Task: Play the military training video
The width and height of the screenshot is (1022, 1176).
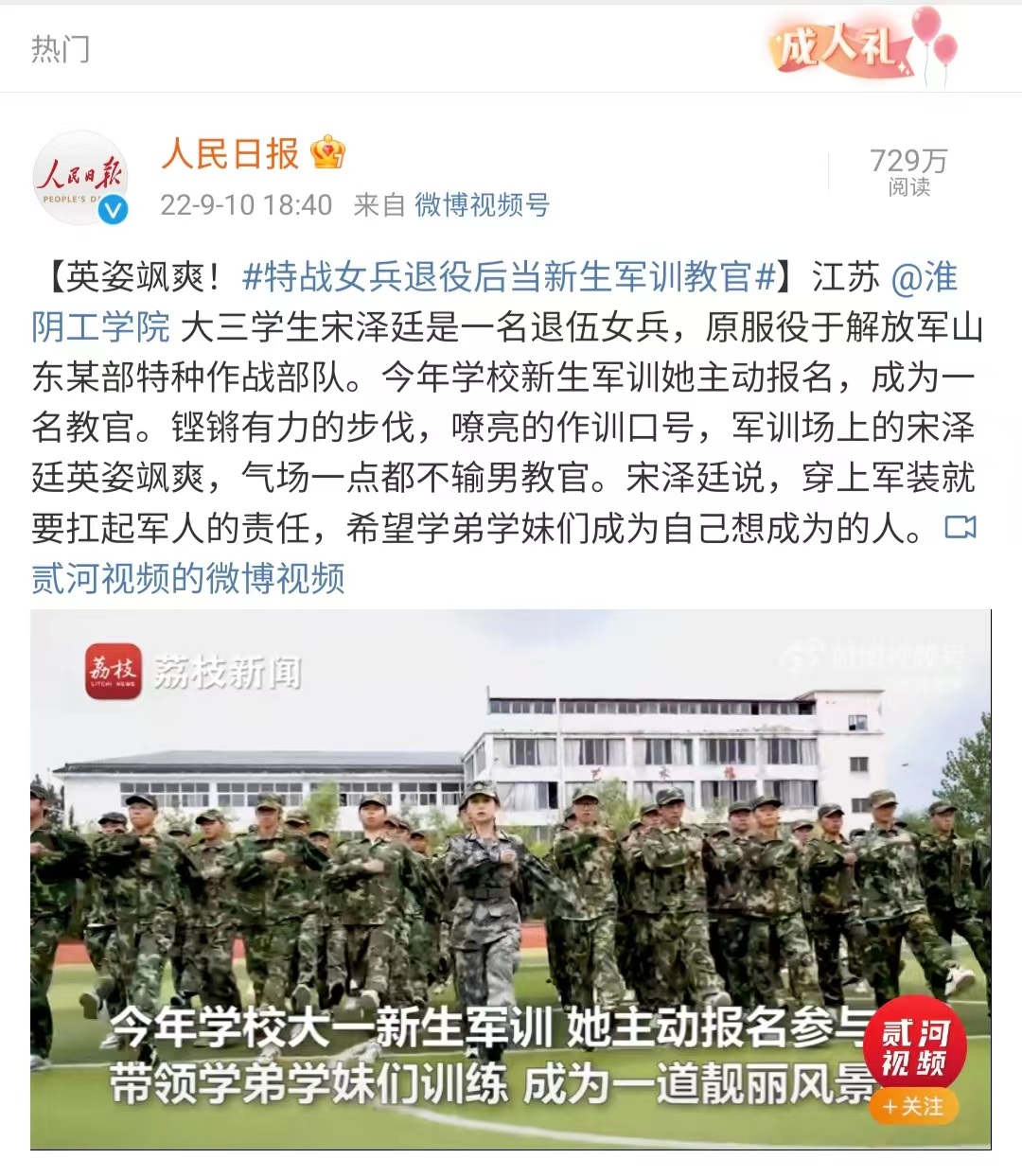Action: tap(510, 879)
